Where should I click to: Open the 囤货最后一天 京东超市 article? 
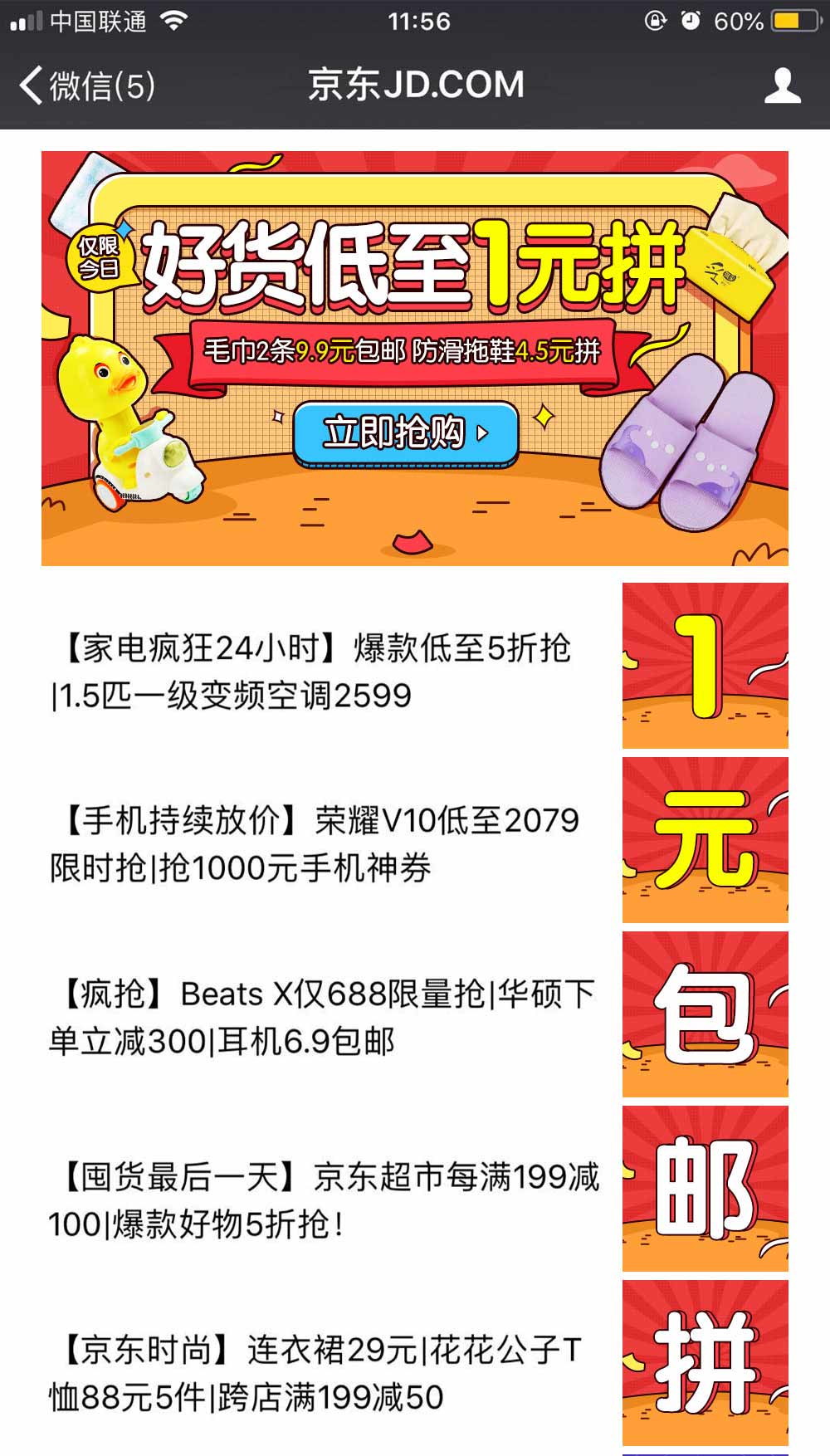coord(324,1199)
